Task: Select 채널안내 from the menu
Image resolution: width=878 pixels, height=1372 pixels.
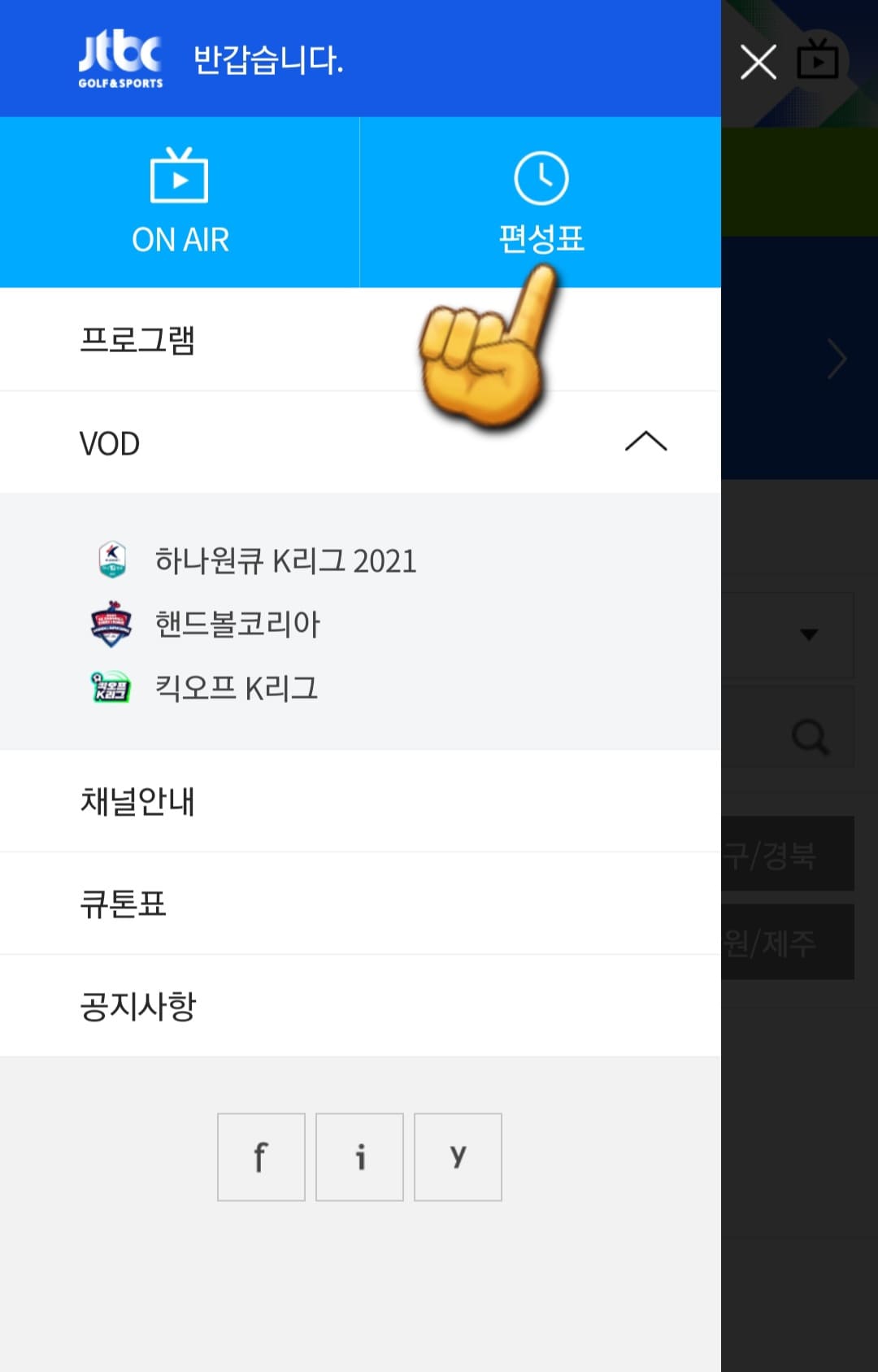Action: pos(136,800)
